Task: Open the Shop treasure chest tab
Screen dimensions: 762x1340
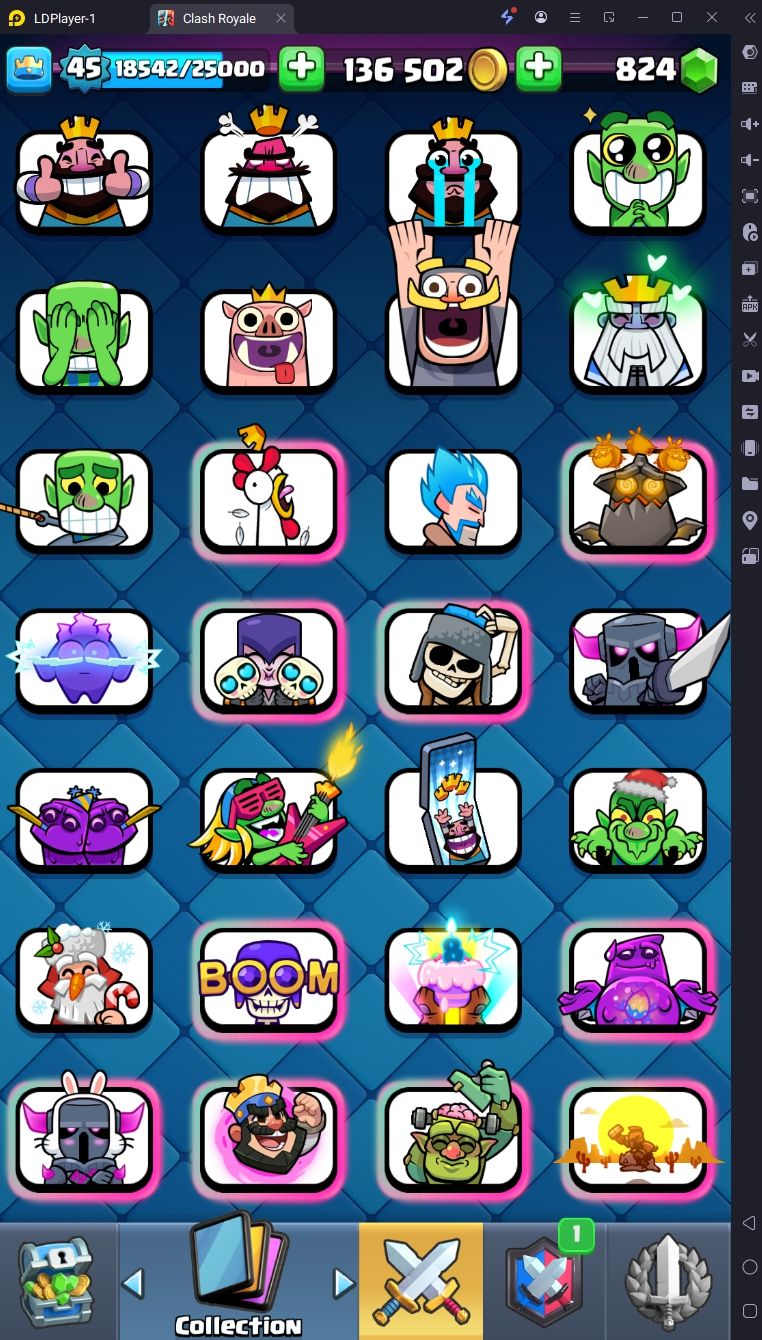Action: click(x=56, y=1281)
